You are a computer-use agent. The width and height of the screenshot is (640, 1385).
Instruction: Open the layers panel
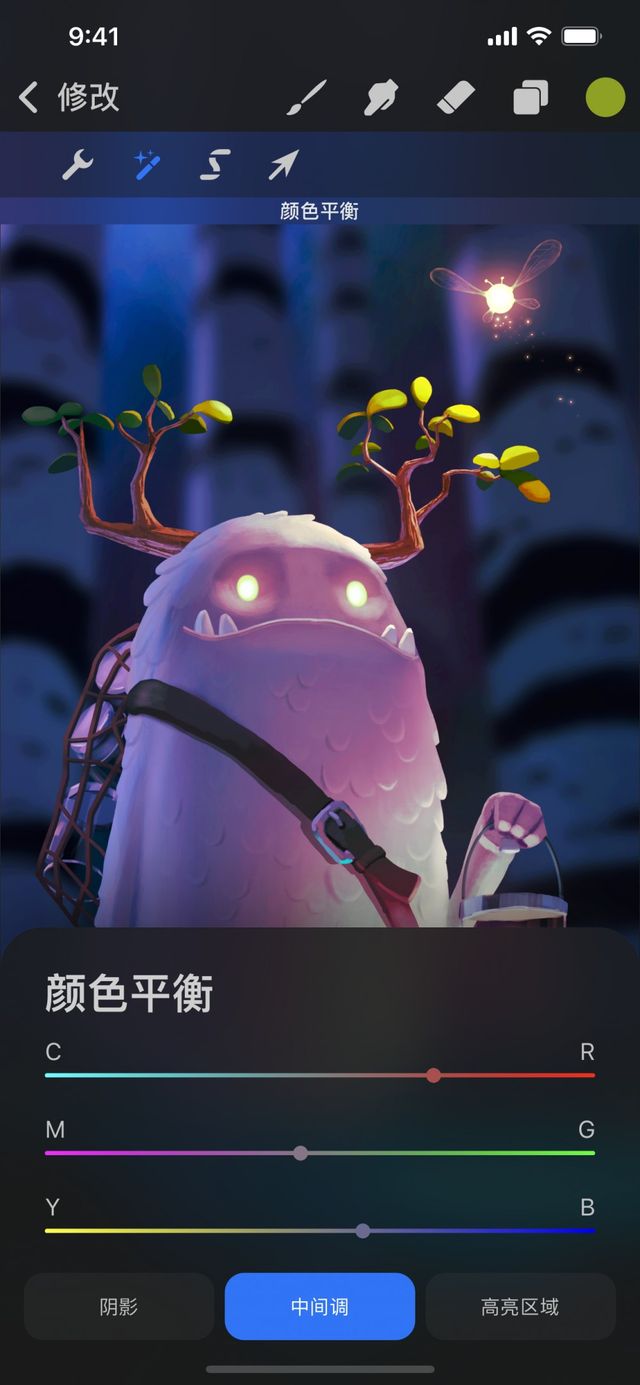[x=530, y=98]
